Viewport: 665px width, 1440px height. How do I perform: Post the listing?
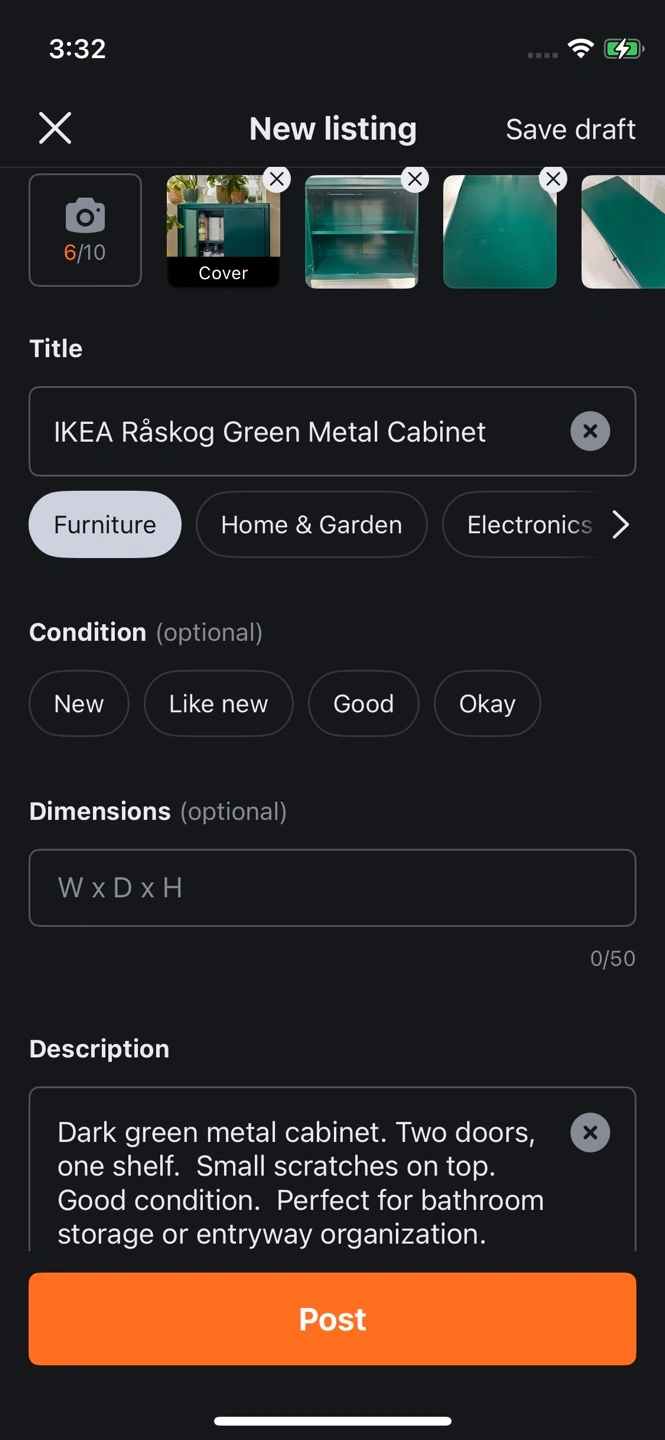pyautogui.click(x=332, y=1319)
